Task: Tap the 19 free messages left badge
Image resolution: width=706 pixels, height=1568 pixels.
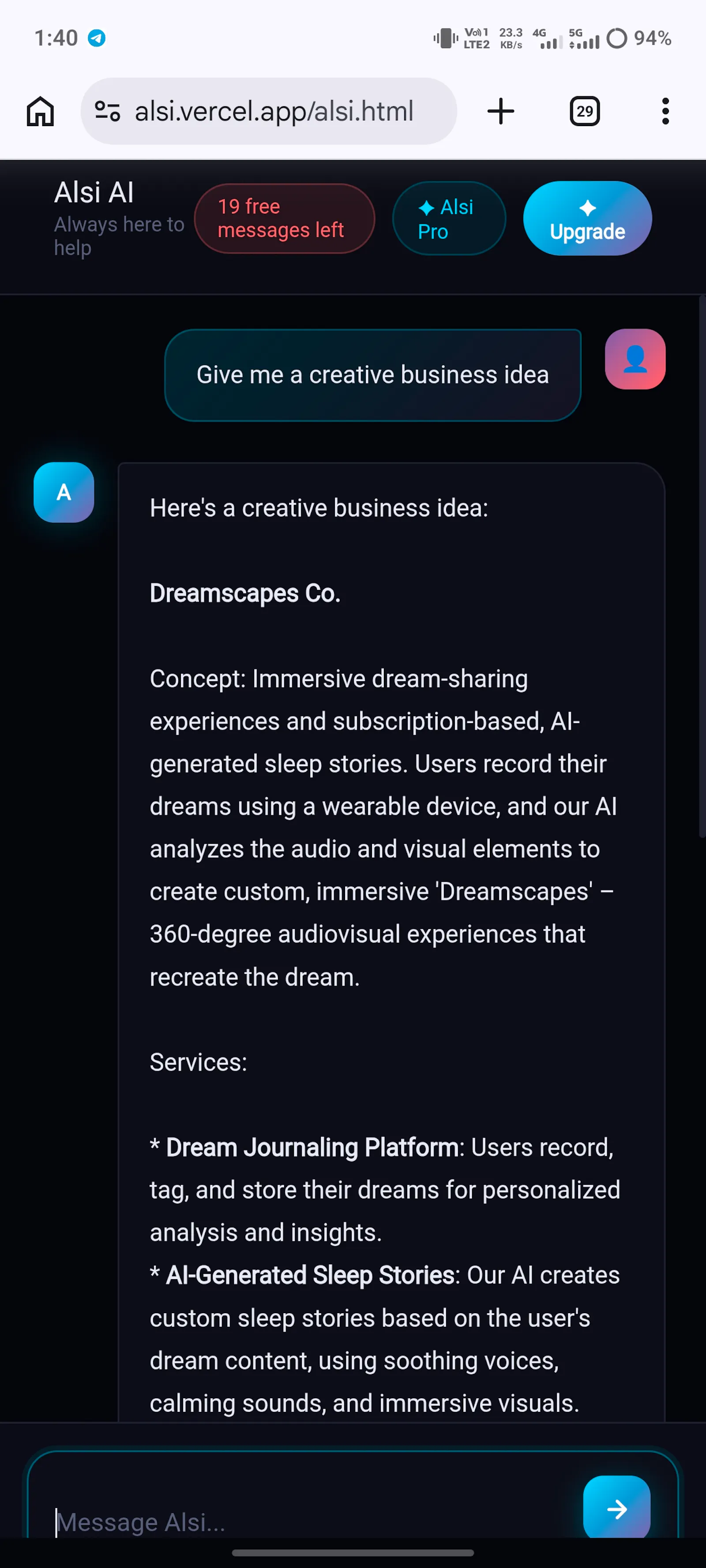Action: click(285, 219)
